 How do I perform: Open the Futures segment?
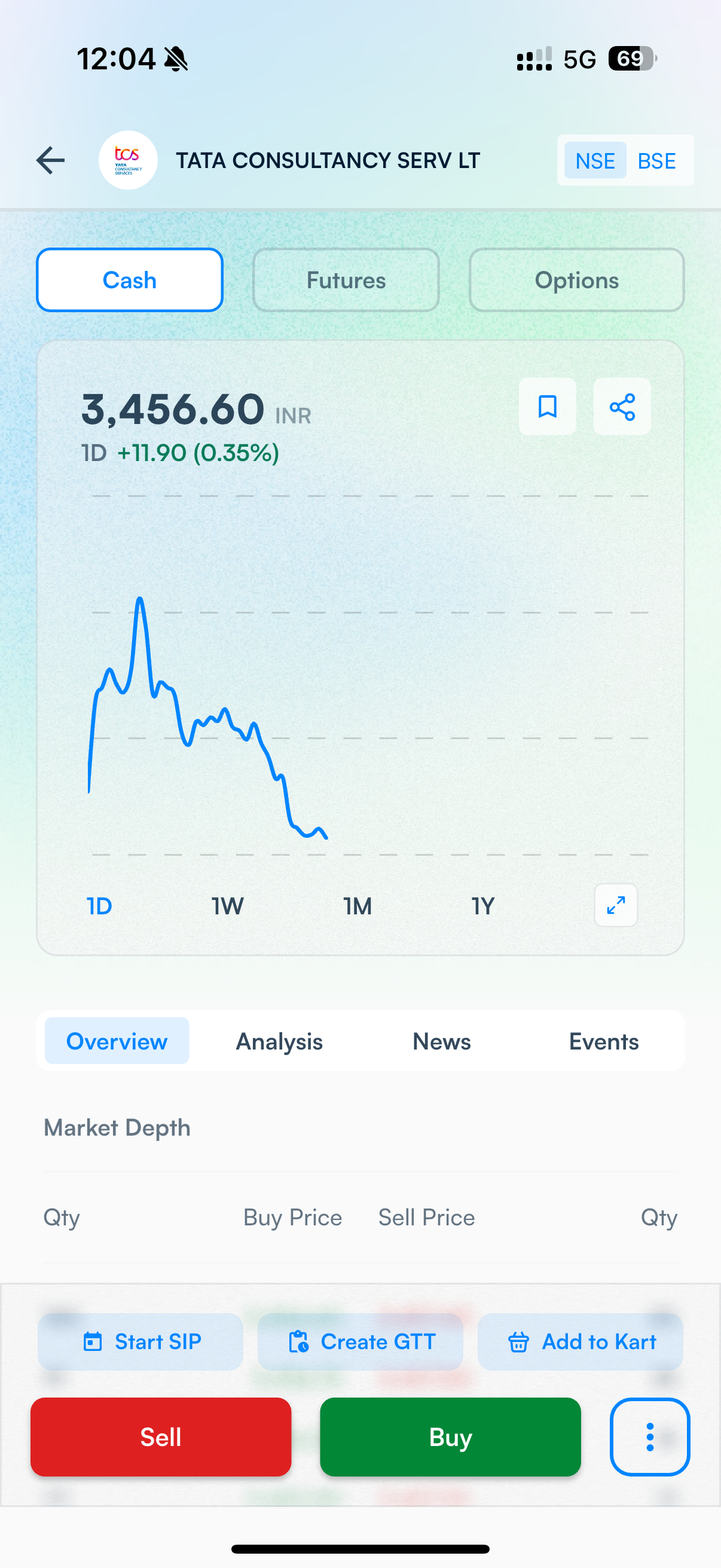(x=346, y=280)
